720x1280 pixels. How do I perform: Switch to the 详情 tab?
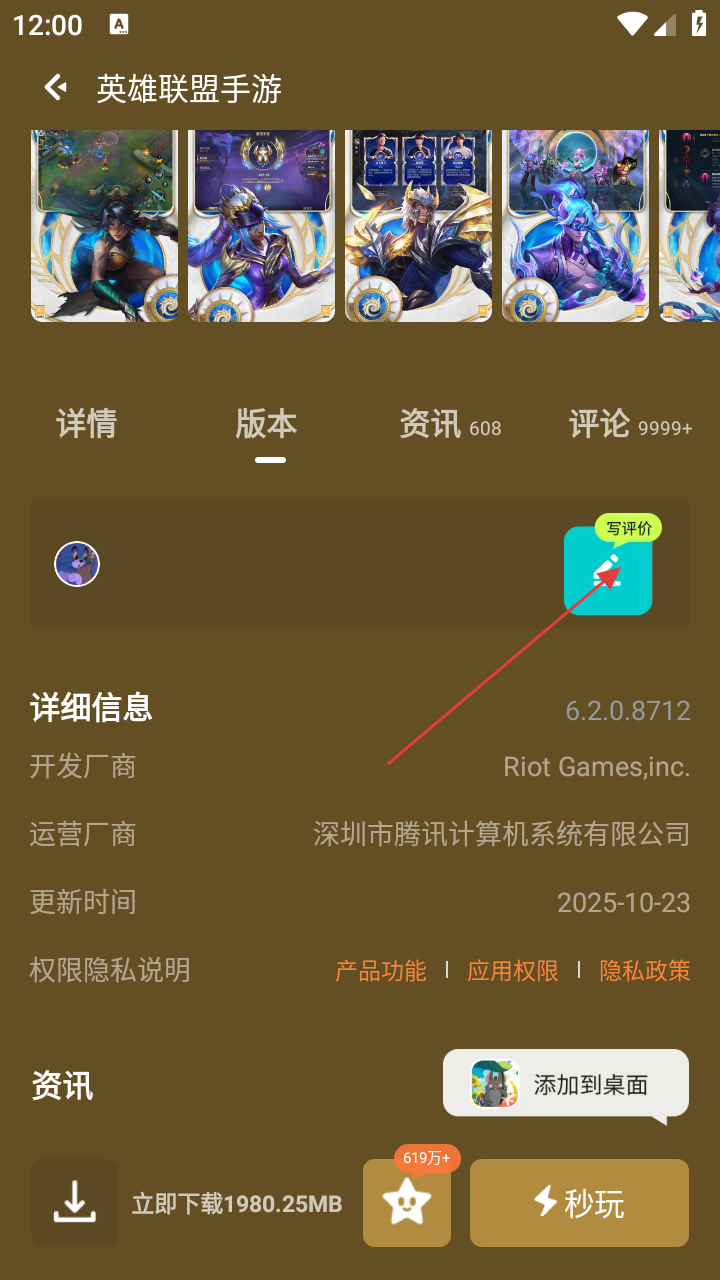(86, 424)
